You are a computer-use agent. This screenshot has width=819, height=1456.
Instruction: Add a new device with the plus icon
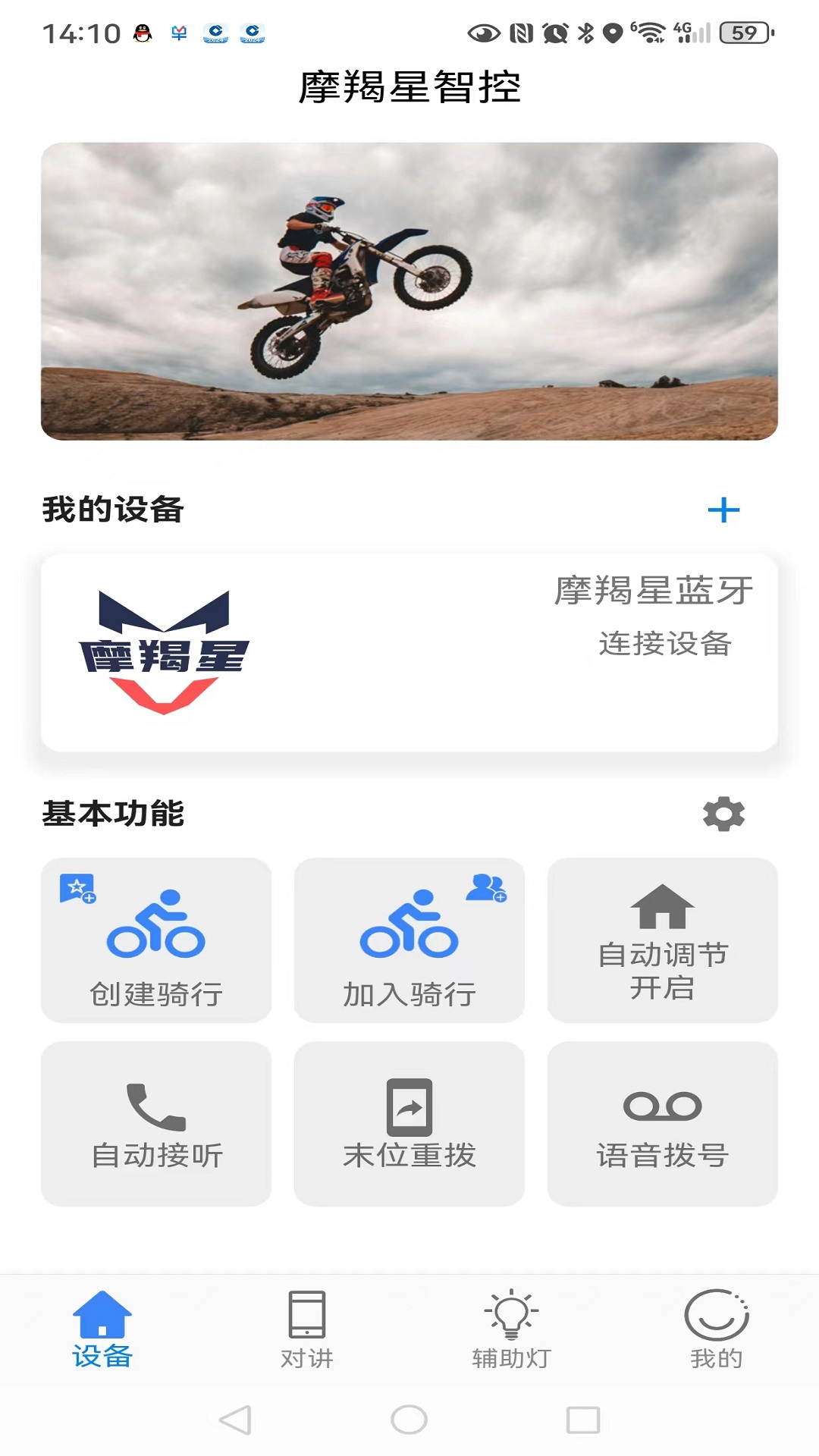click(x=723, y=510)
